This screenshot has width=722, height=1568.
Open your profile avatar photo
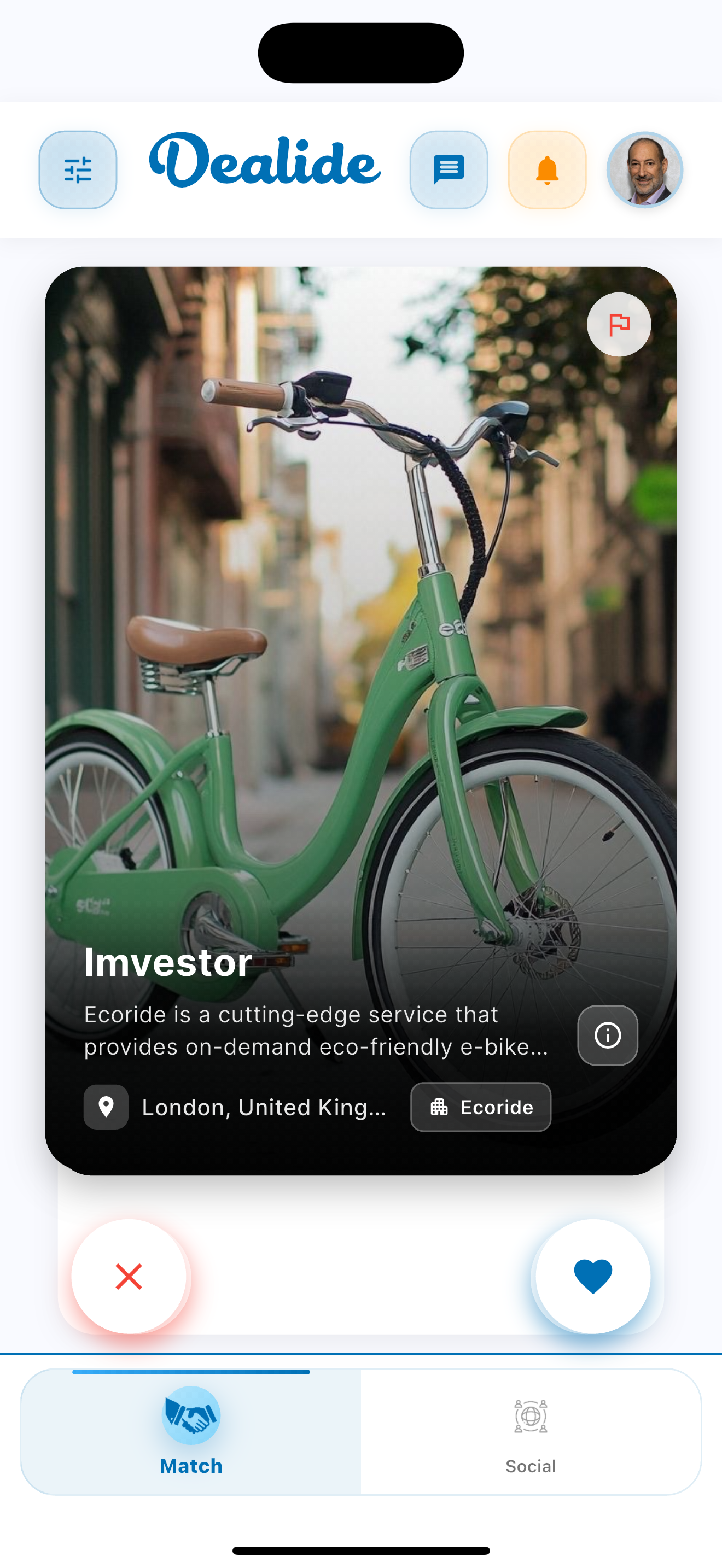click(645, 169)
